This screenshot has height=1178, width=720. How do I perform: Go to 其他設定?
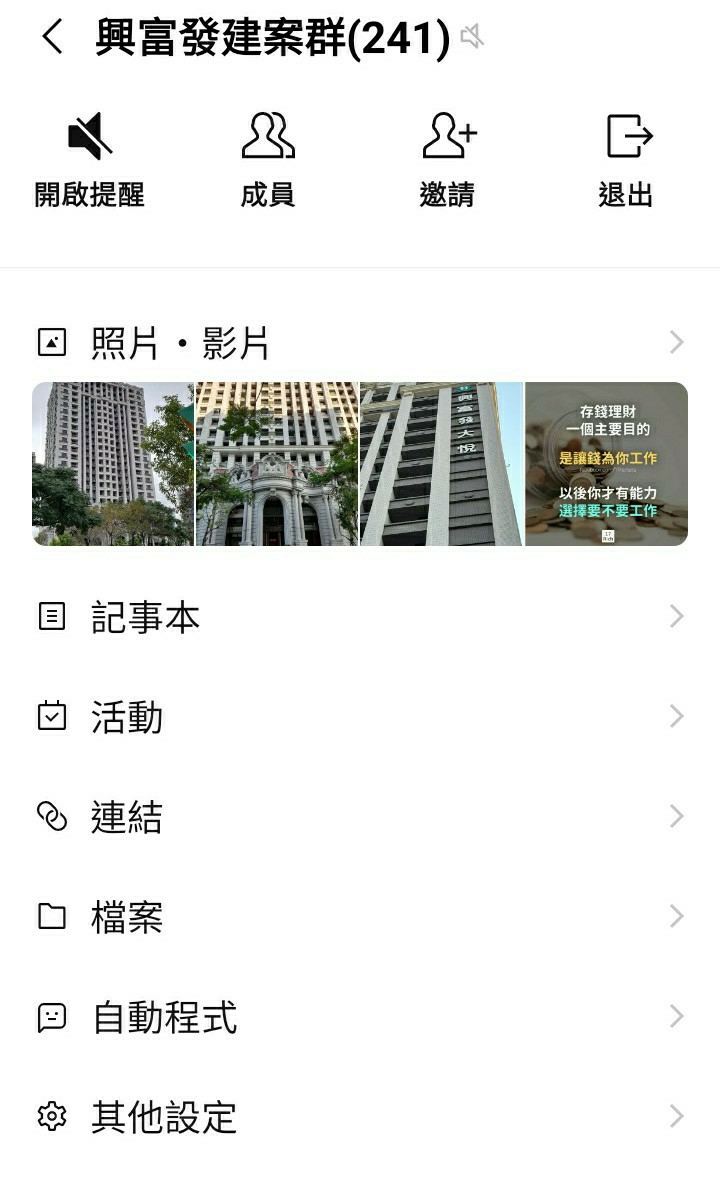[360, 1117]
